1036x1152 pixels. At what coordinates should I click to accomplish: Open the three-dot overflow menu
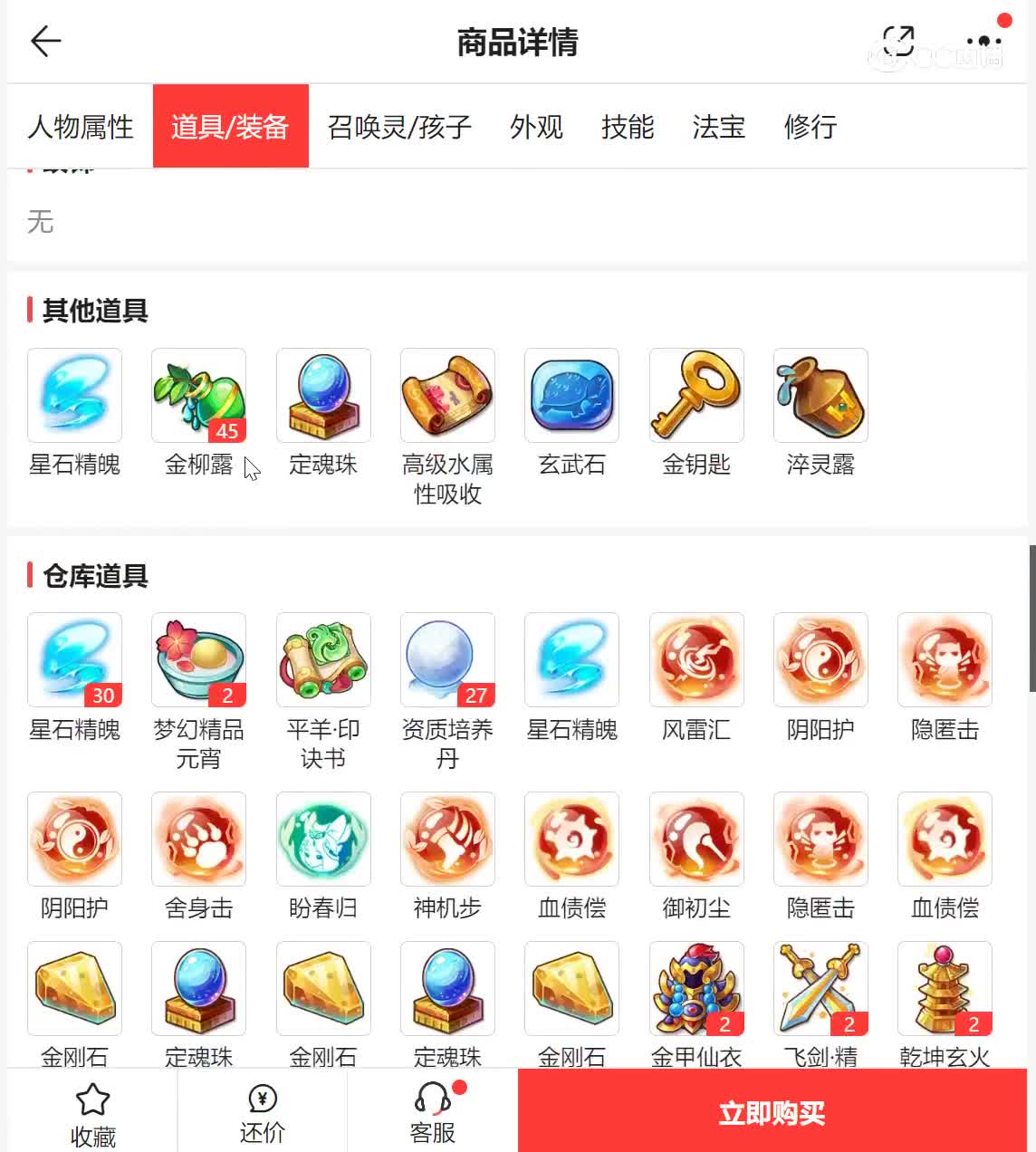pyautogui.click(x=983, y=42)
